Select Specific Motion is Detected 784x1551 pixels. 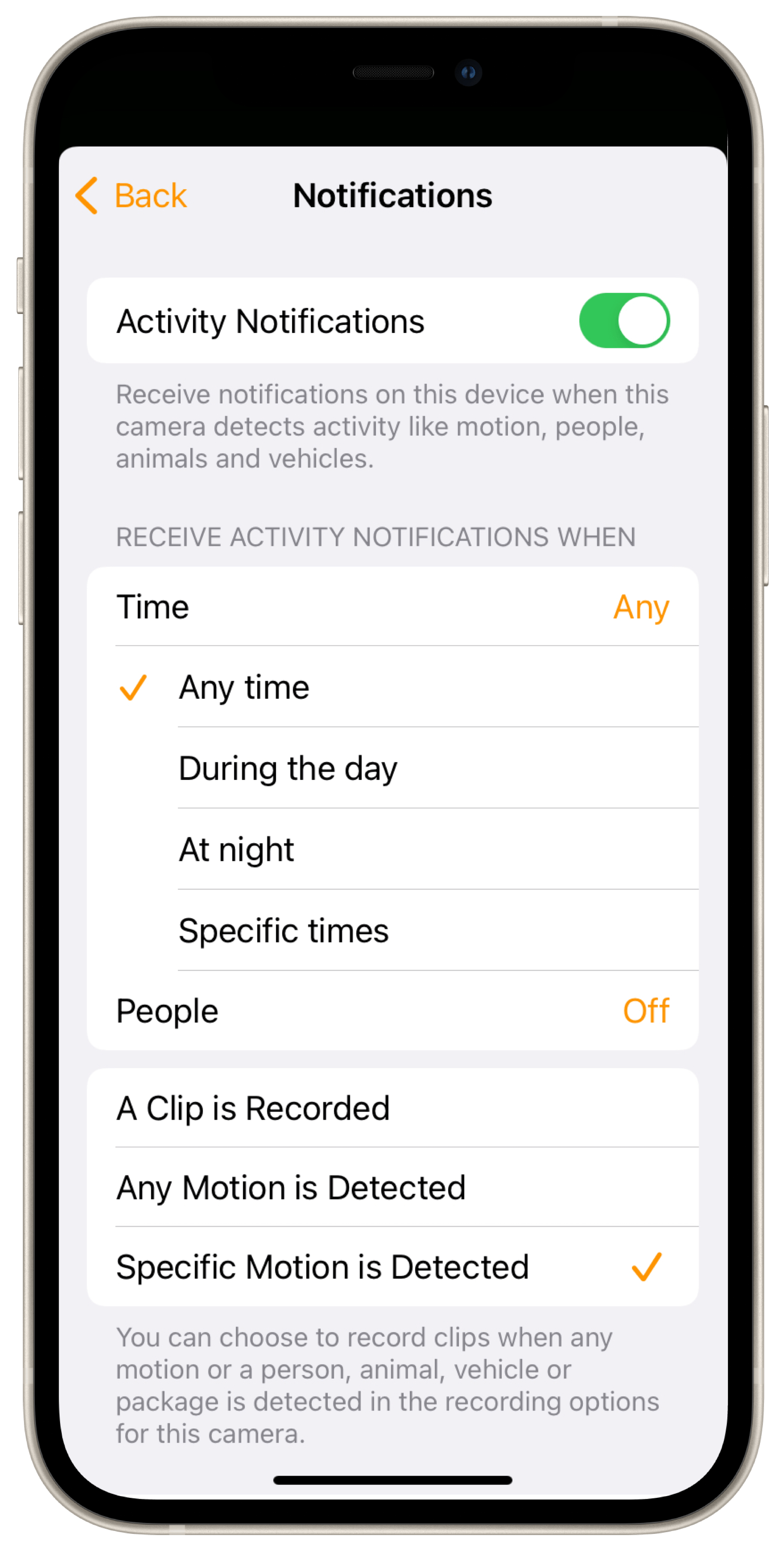(x=392, y=1267)
